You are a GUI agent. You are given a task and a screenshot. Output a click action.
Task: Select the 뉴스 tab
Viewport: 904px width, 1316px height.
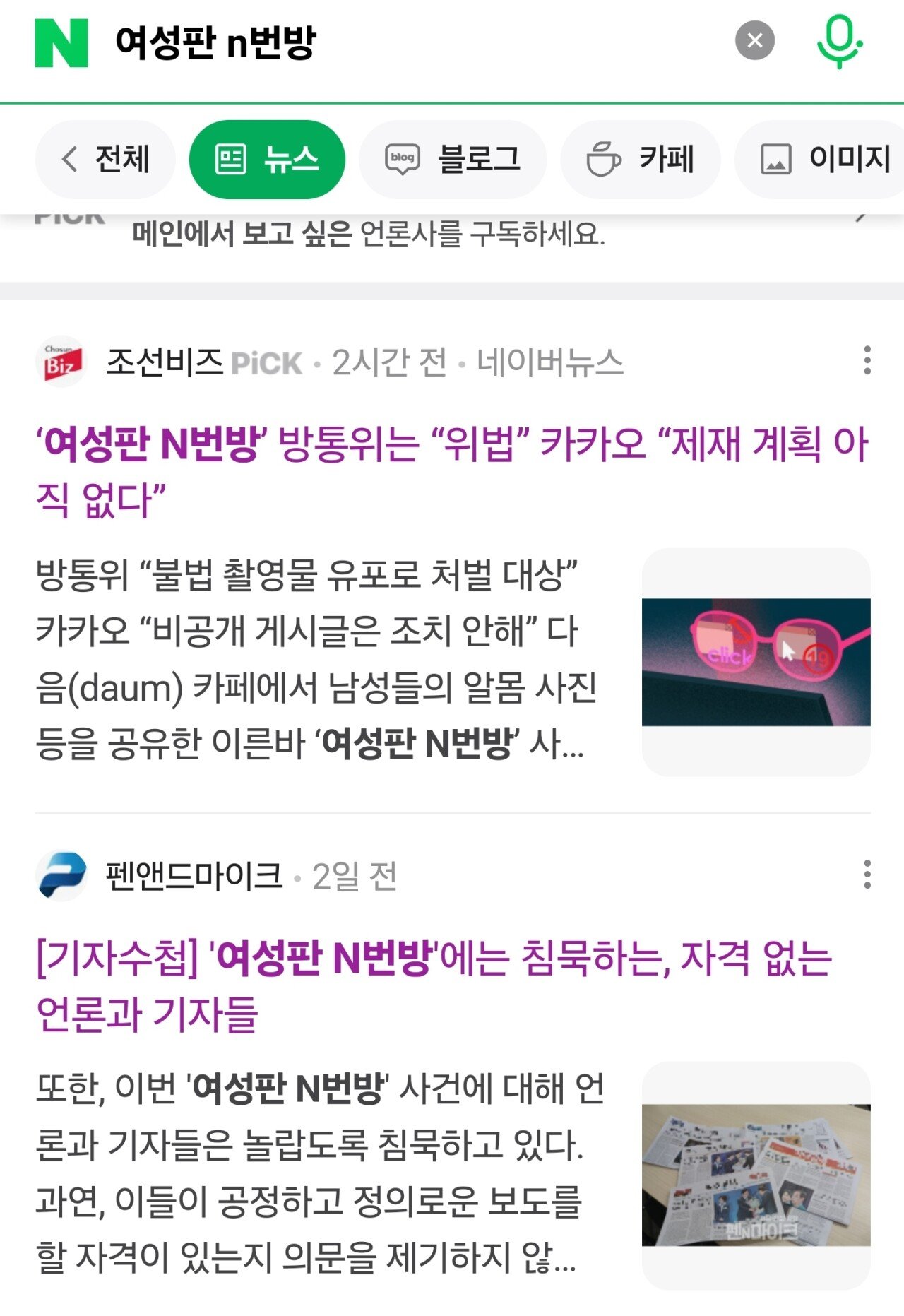pos(267,159)
